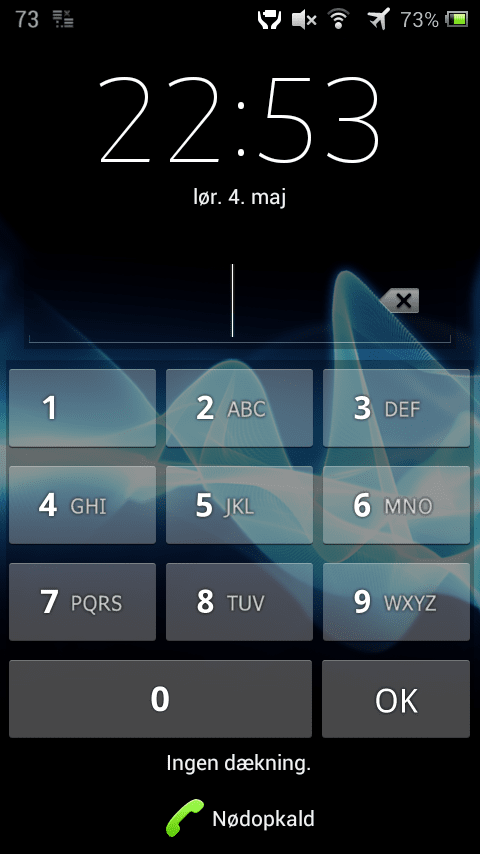Focus the PIN entry field
480x854 pixels.
point(202,302)
